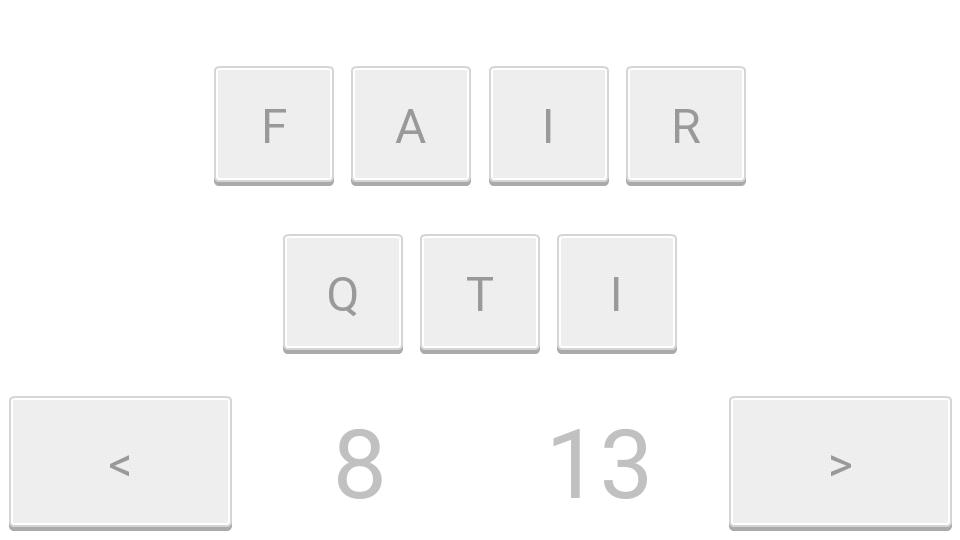Pick the I tile between A and R
This screenshot has height=540, width=960.
click(548, 125)
